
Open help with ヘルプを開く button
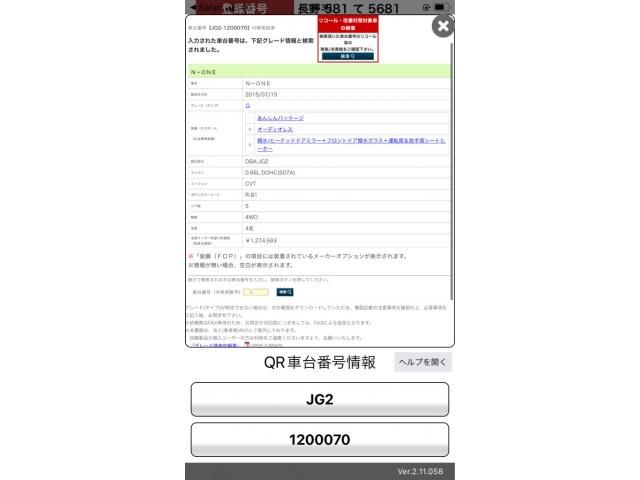click(423, 362)
